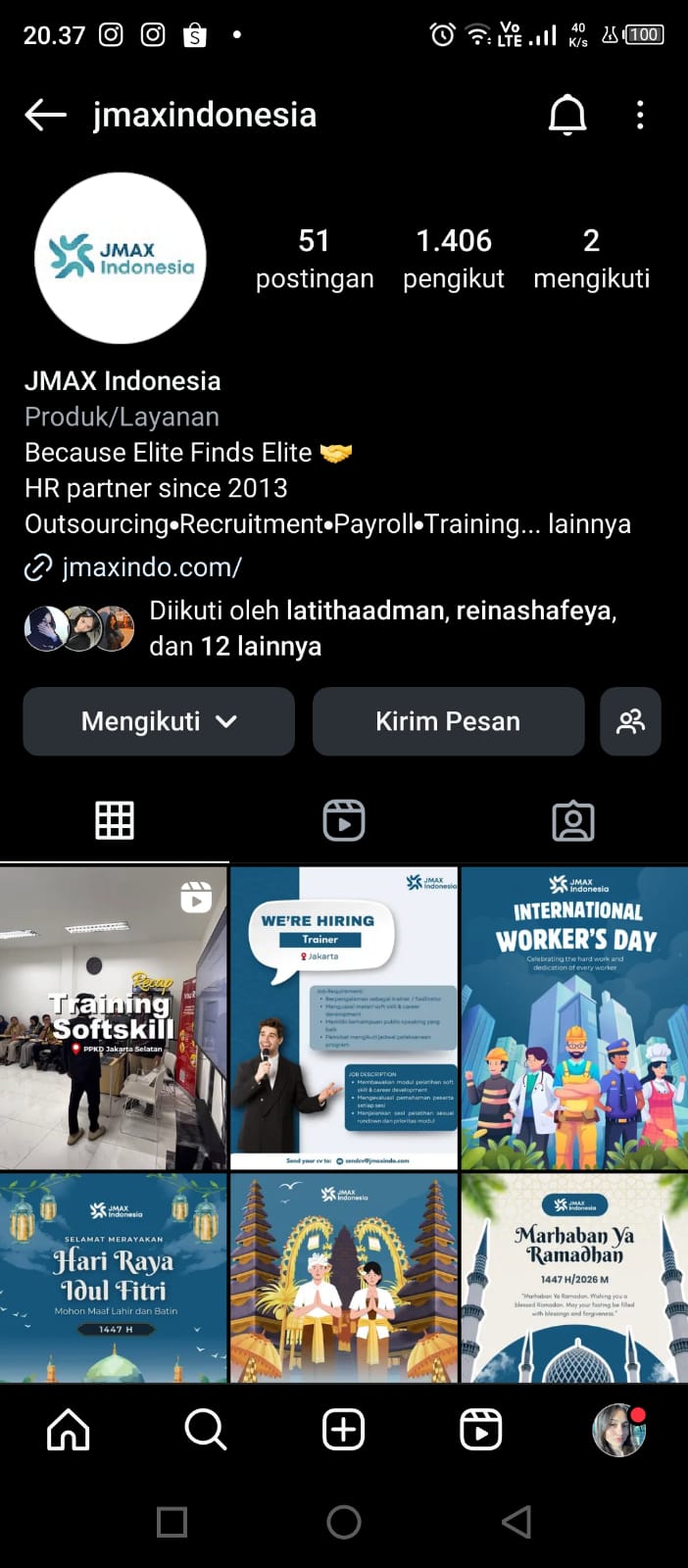Screen dimensions: 688x1568
Task: Expand the bio by tapping lainnya
Action: [589, 523]
